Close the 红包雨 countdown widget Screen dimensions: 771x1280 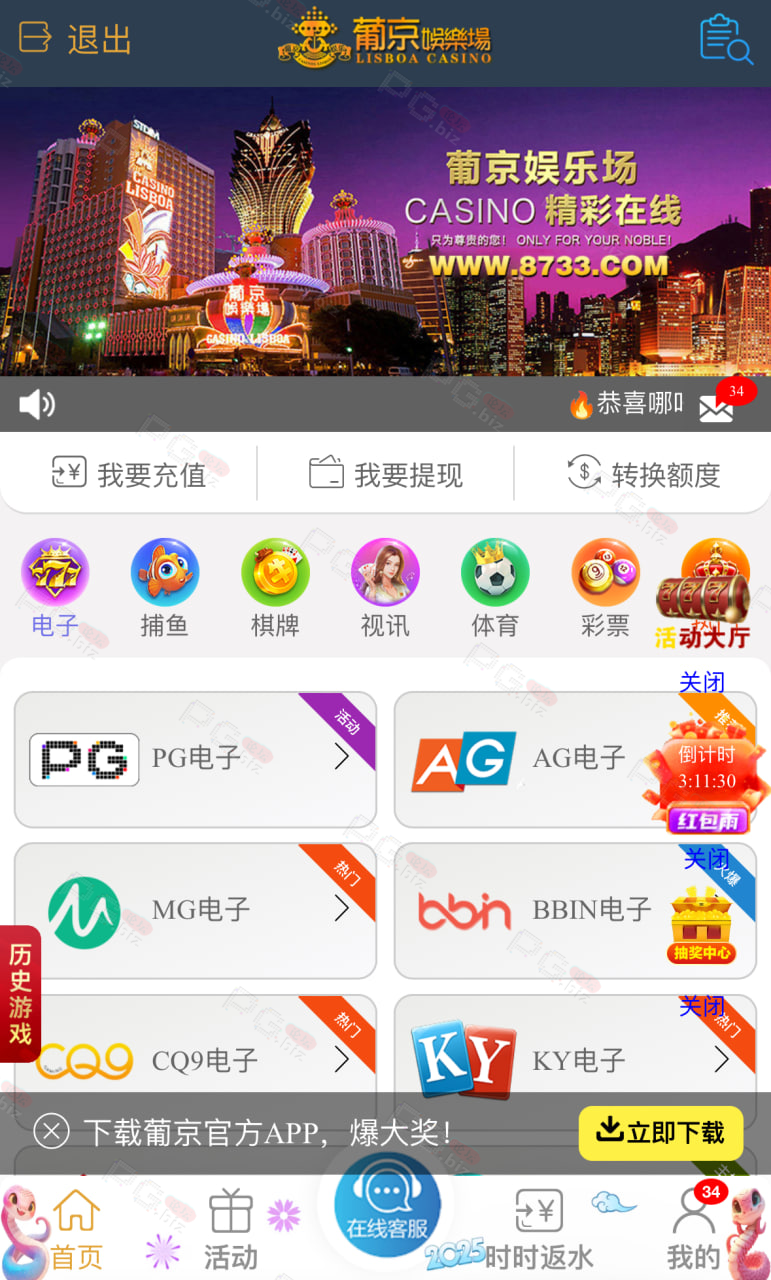(x=702, y=683)
